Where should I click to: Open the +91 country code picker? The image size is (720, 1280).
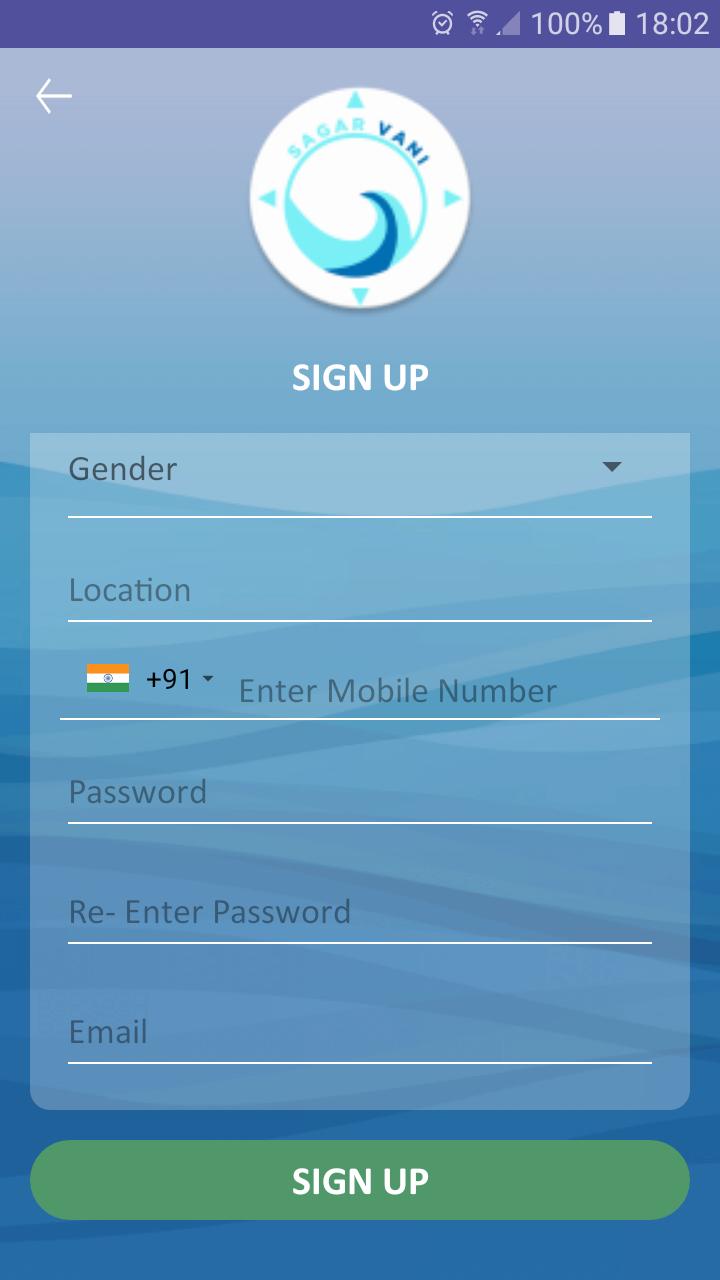point(152,680)
